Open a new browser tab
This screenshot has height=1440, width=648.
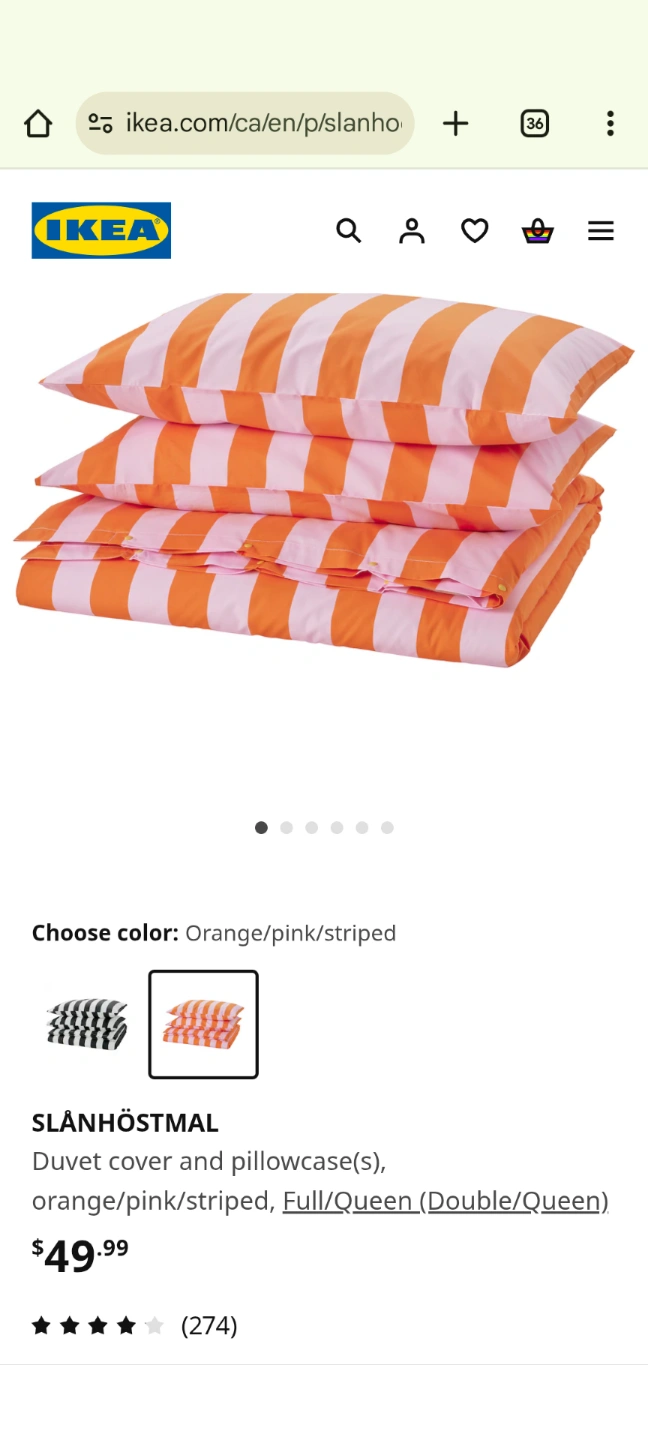point(456,123)
